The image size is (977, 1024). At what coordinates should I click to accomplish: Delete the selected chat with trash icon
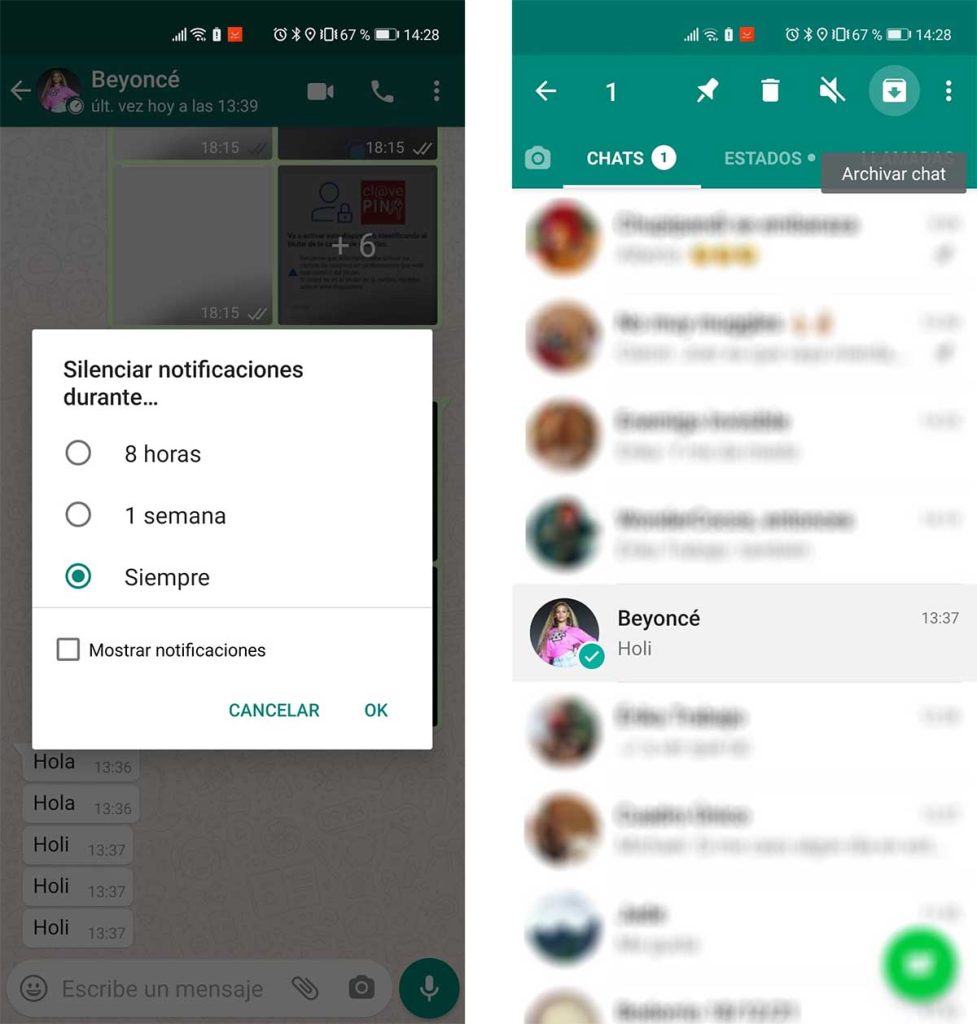[769, 91]
